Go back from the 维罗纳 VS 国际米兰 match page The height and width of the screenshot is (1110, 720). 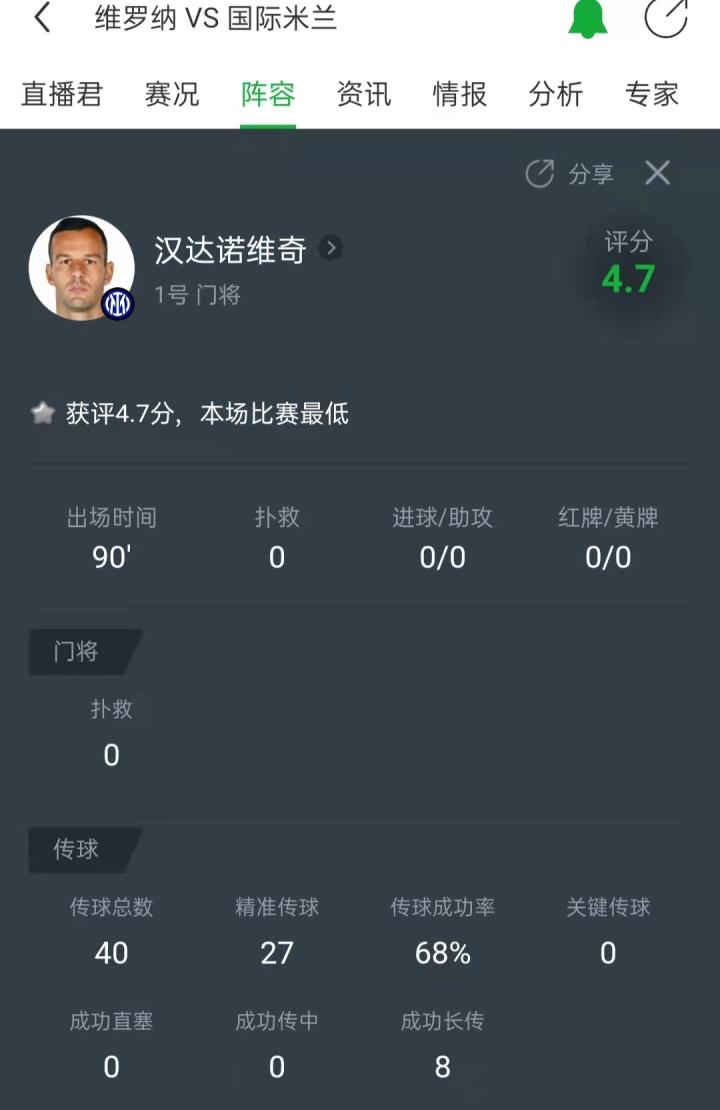(42, 18)
